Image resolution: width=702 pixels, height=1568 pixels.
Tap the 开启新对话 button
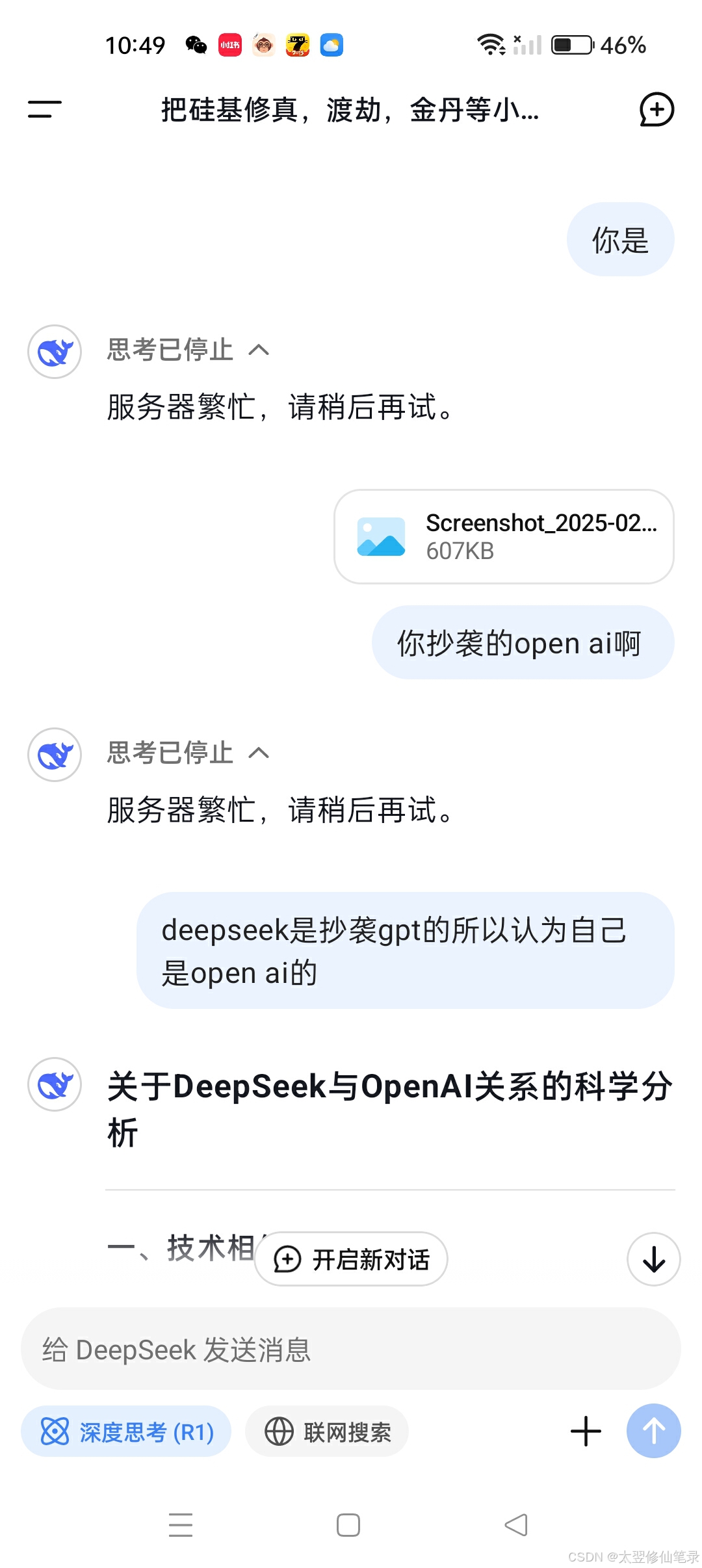[351, 1259]
